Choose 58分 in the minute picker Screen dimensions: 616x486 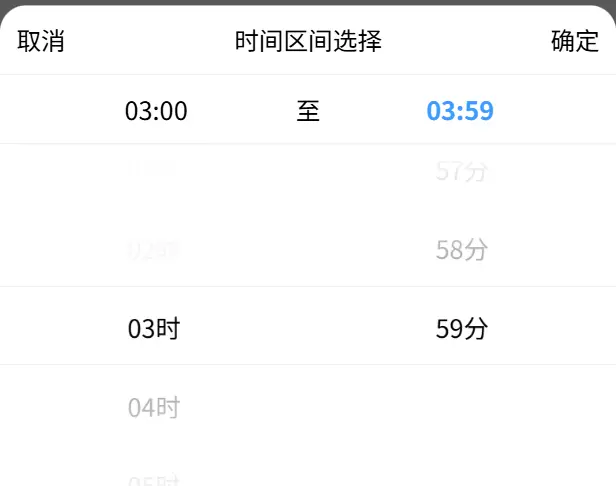[462, 250]
